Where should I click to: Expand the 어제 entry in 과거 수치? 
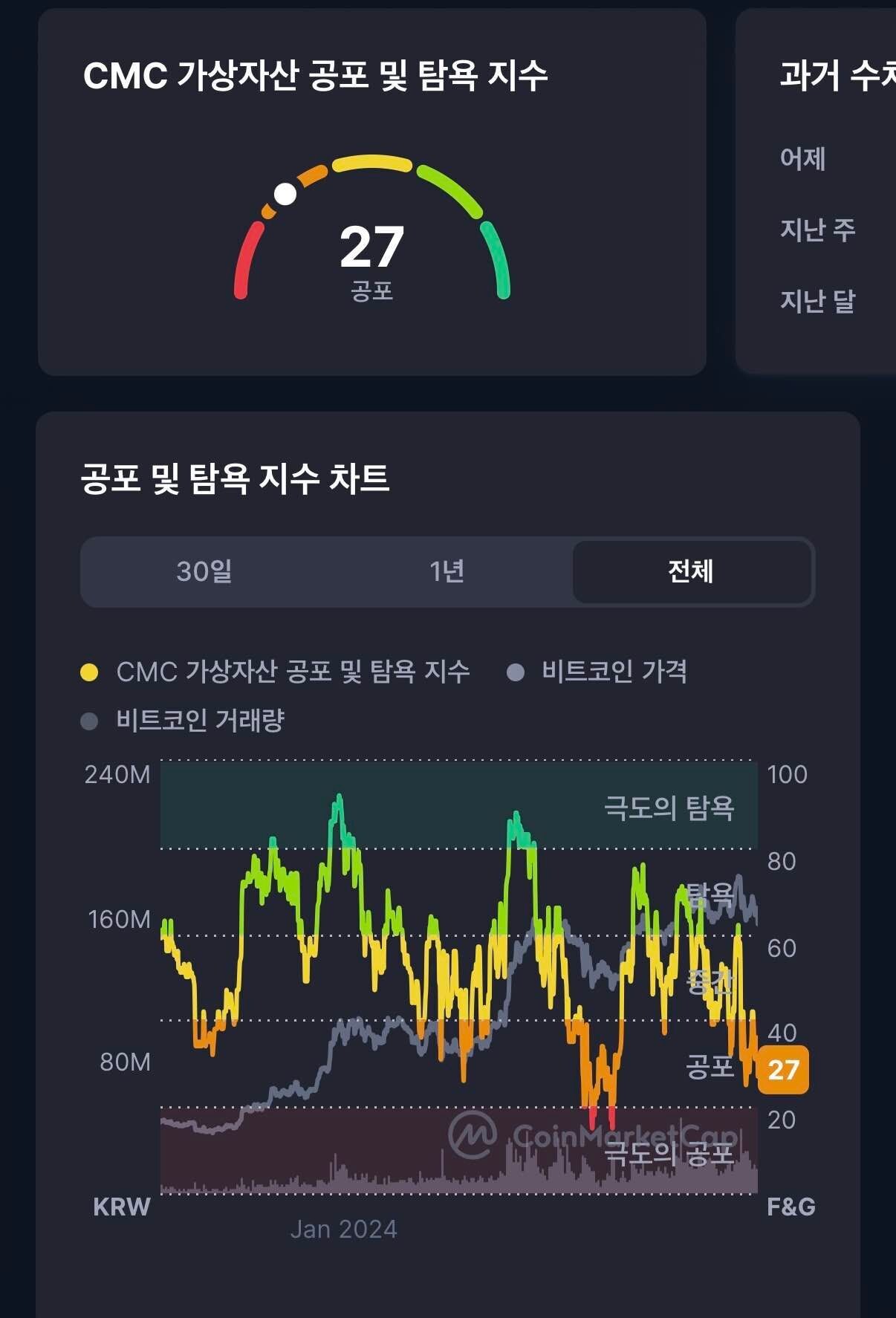click(x=802, y=160)
